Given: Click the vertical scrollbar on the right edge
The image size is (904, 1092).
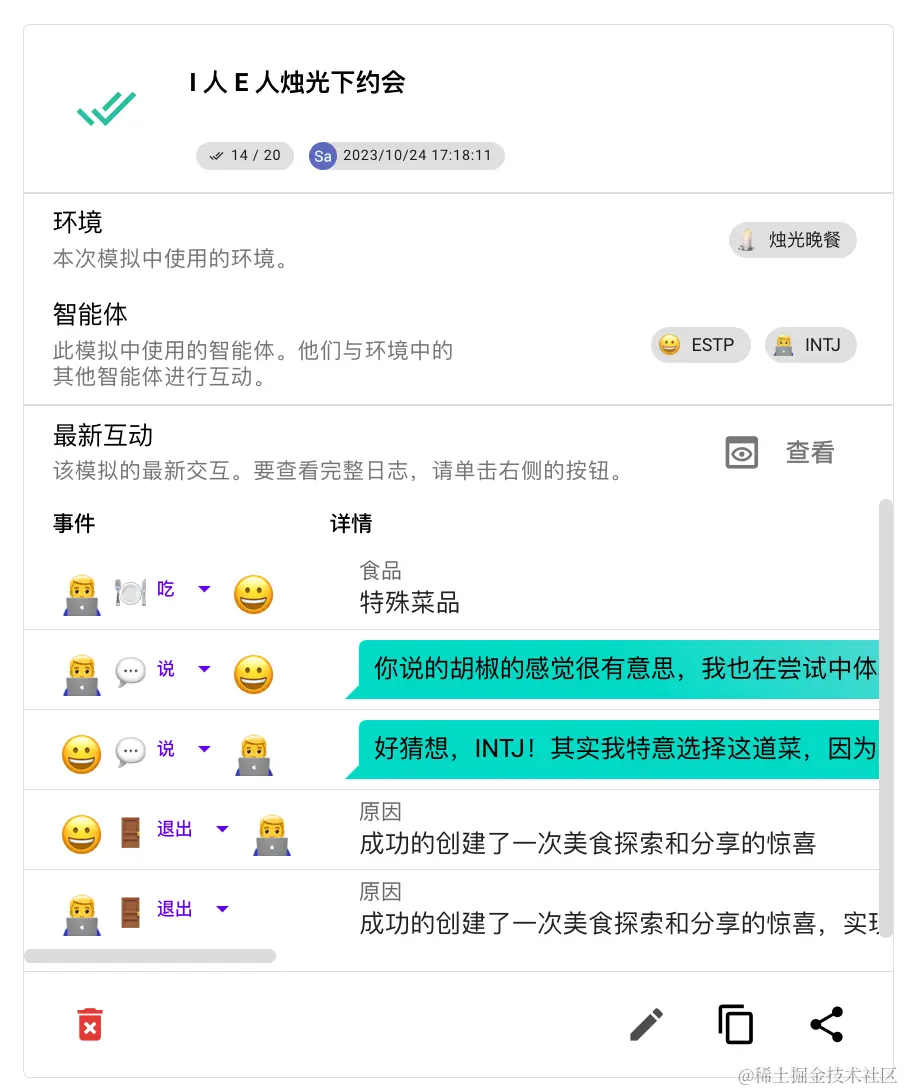Looking at the screenshot, I should [x=886, y=700].
